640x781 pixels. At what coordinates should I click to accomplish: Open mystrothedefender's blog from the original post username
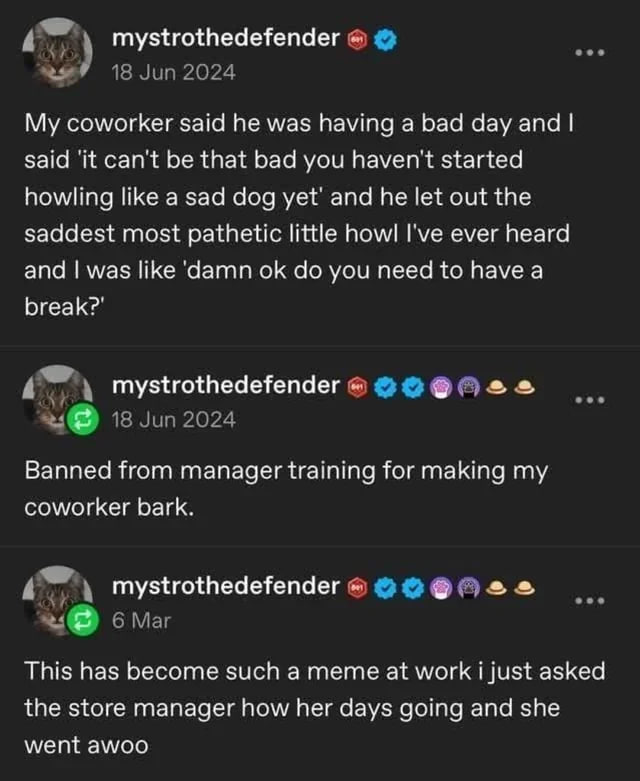click(x=225, y=39)
